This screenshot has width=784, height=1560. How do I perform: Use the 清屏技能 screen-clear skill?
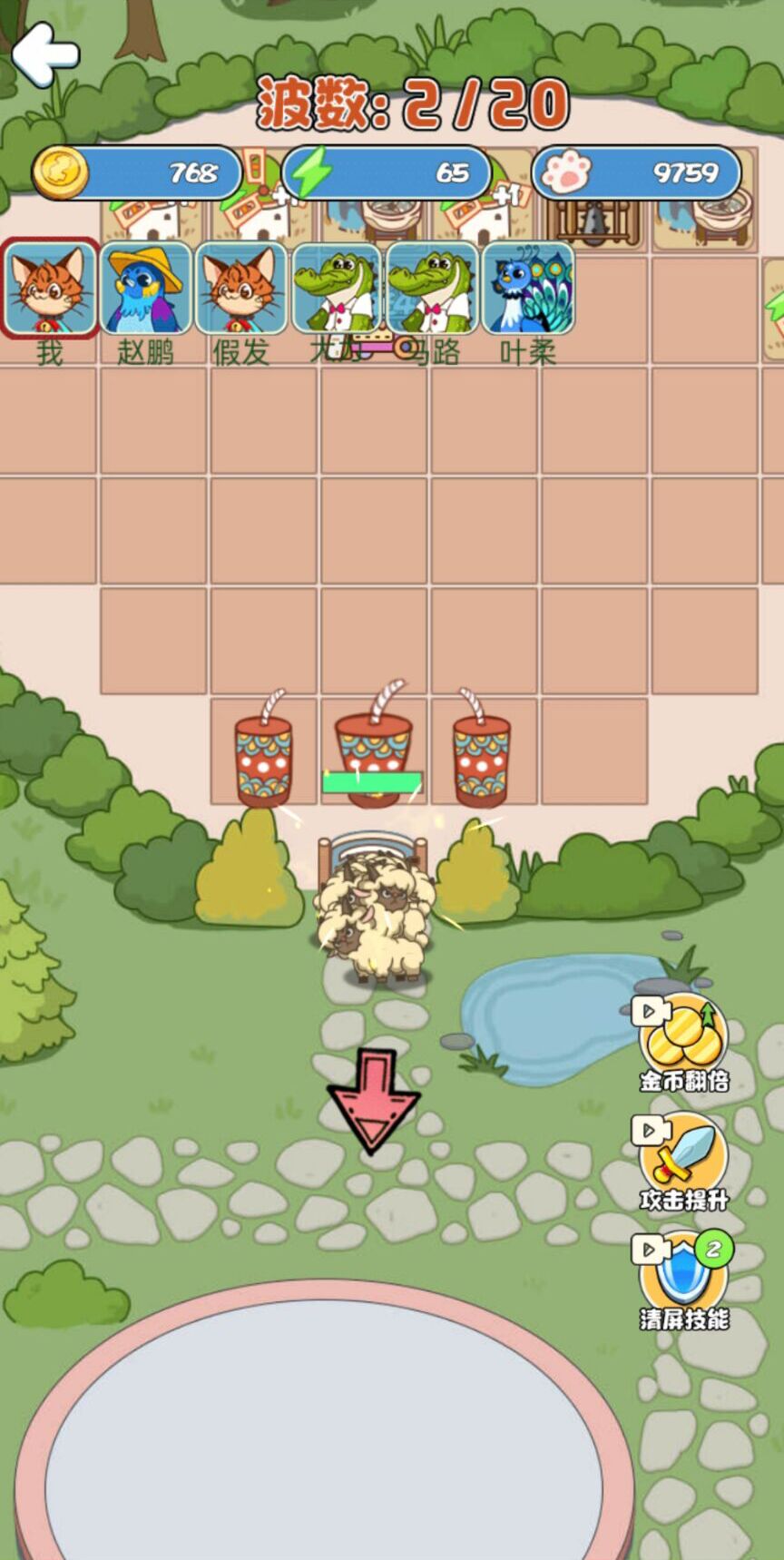point(684,1275)
